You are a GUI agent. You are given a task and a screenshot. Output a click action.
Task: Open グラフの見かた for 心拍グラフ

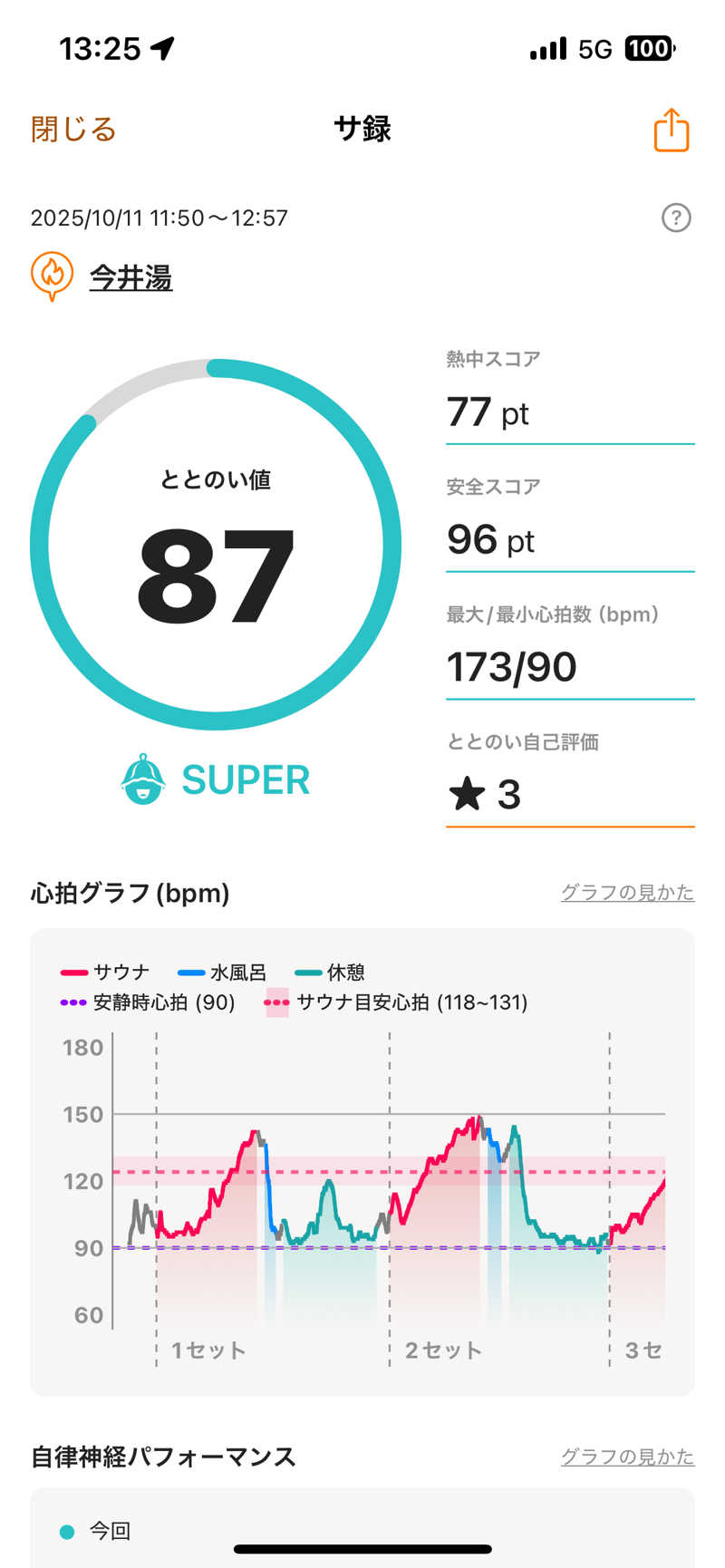pyautogui.click(x=627, y=893)
